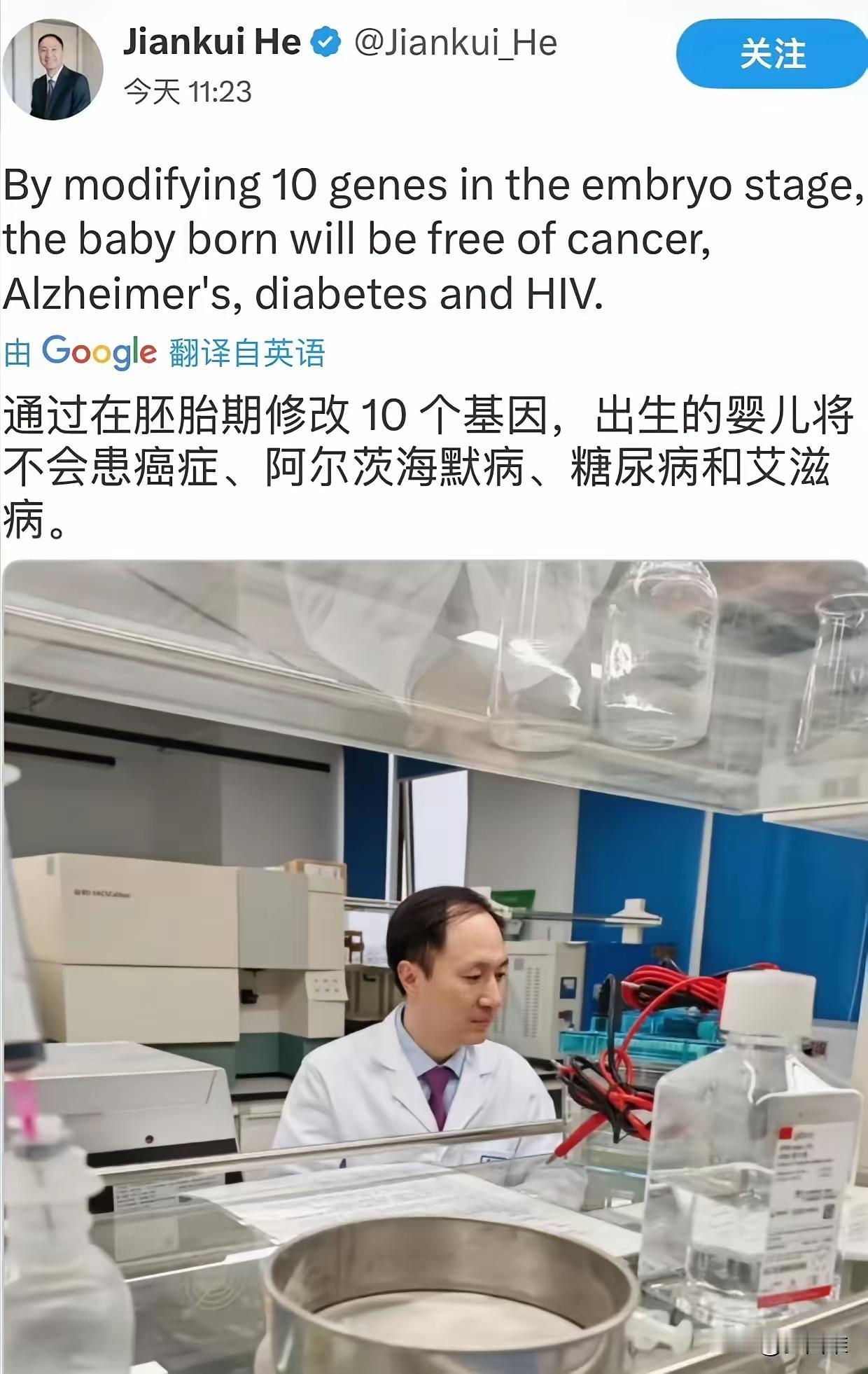Tap the blue 关注 follow button

click(773, 52)
